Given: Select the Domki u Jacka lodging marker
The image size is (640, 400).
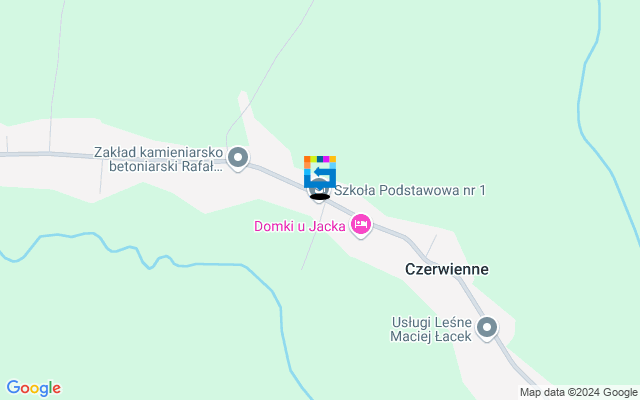Looking at the screenshot, I should 361,226.
